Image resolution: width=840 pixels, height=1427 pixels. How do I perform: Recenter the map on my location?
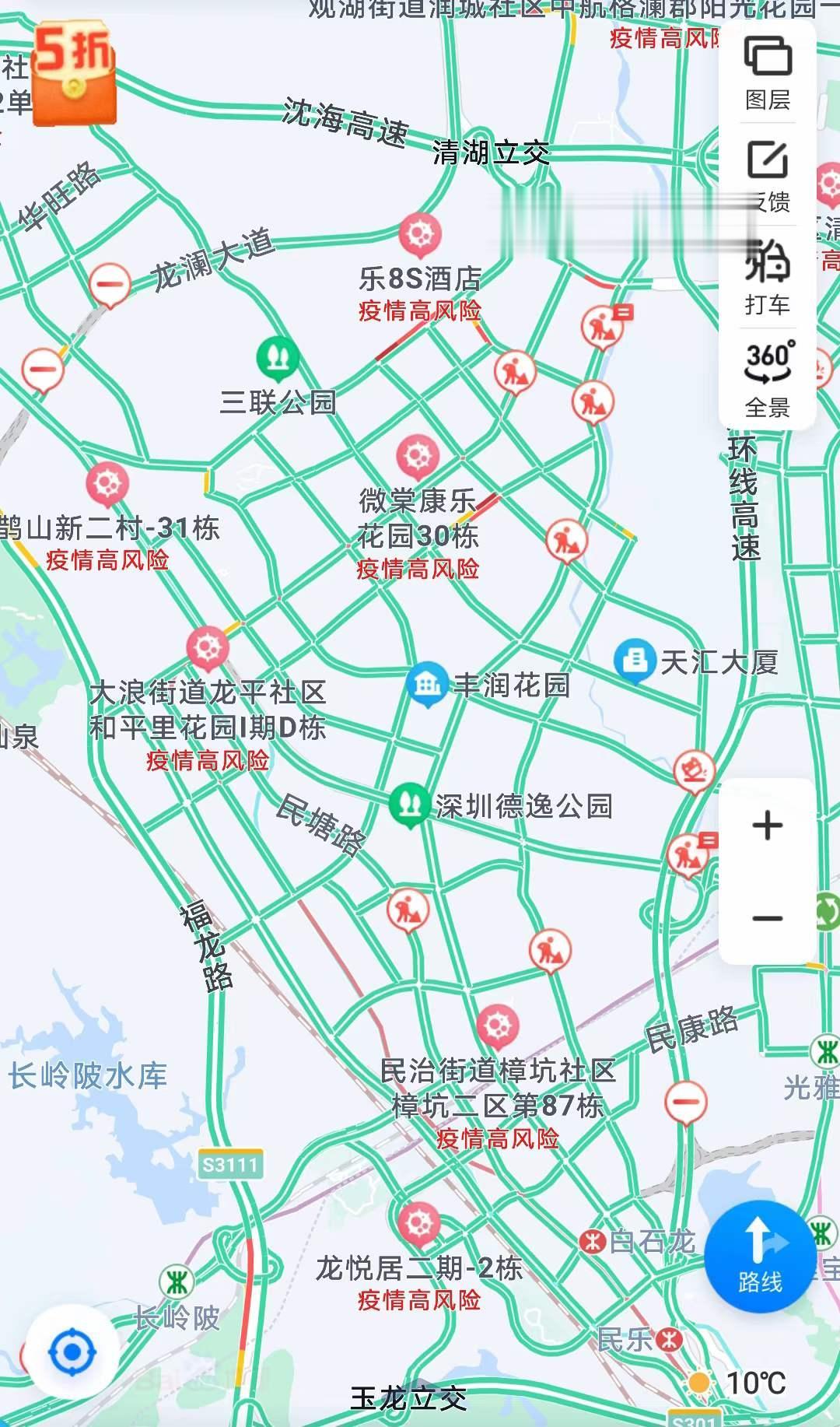[x=72, y=1352]
